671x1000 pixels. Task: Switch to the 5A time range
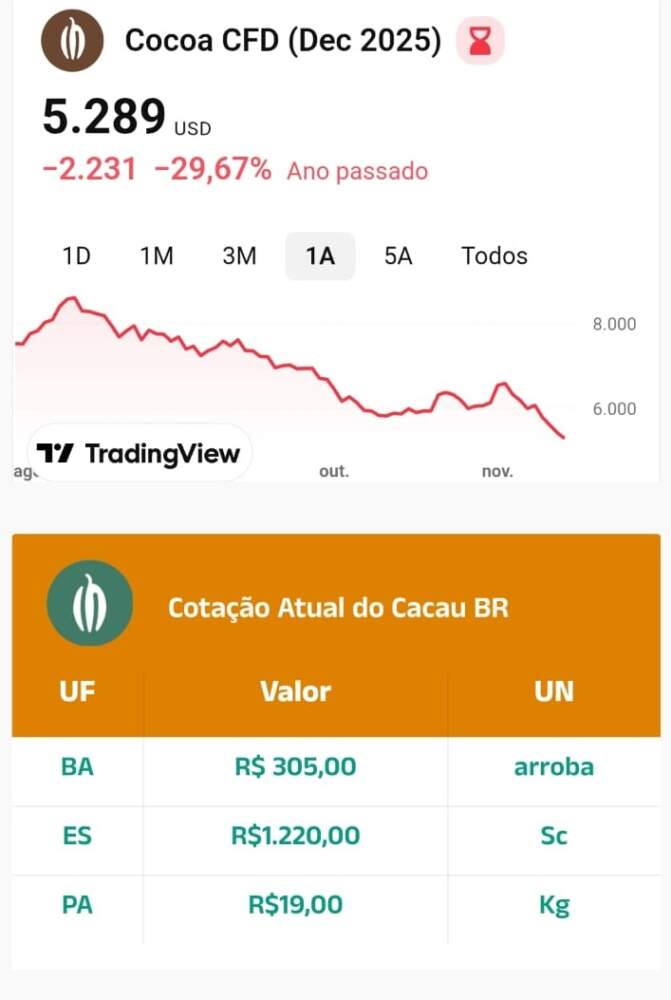pos(398,256)
